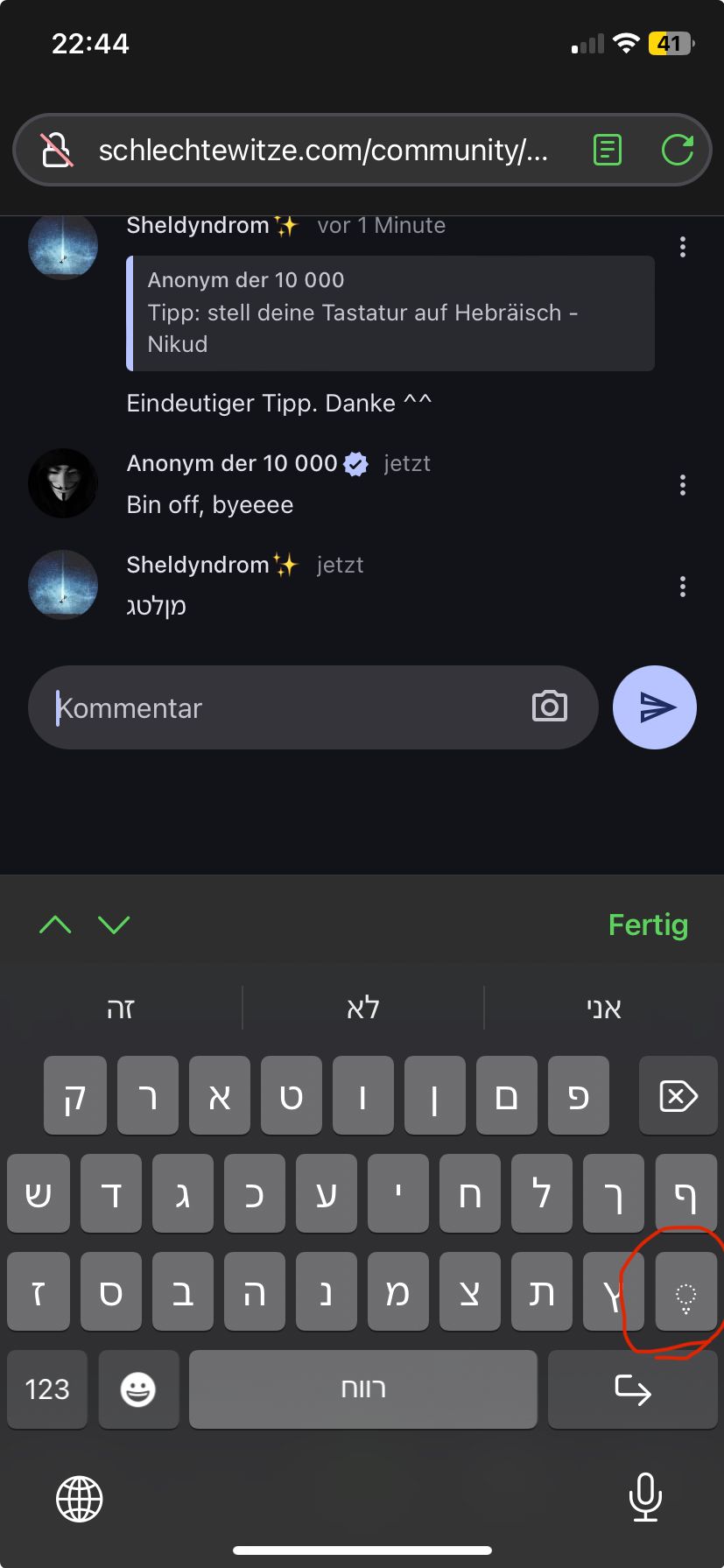Screen dimensions: 724x1568
Task: Open options for the Hebrew comment by Sheldyndrom
Action: [x=683, y=587]
